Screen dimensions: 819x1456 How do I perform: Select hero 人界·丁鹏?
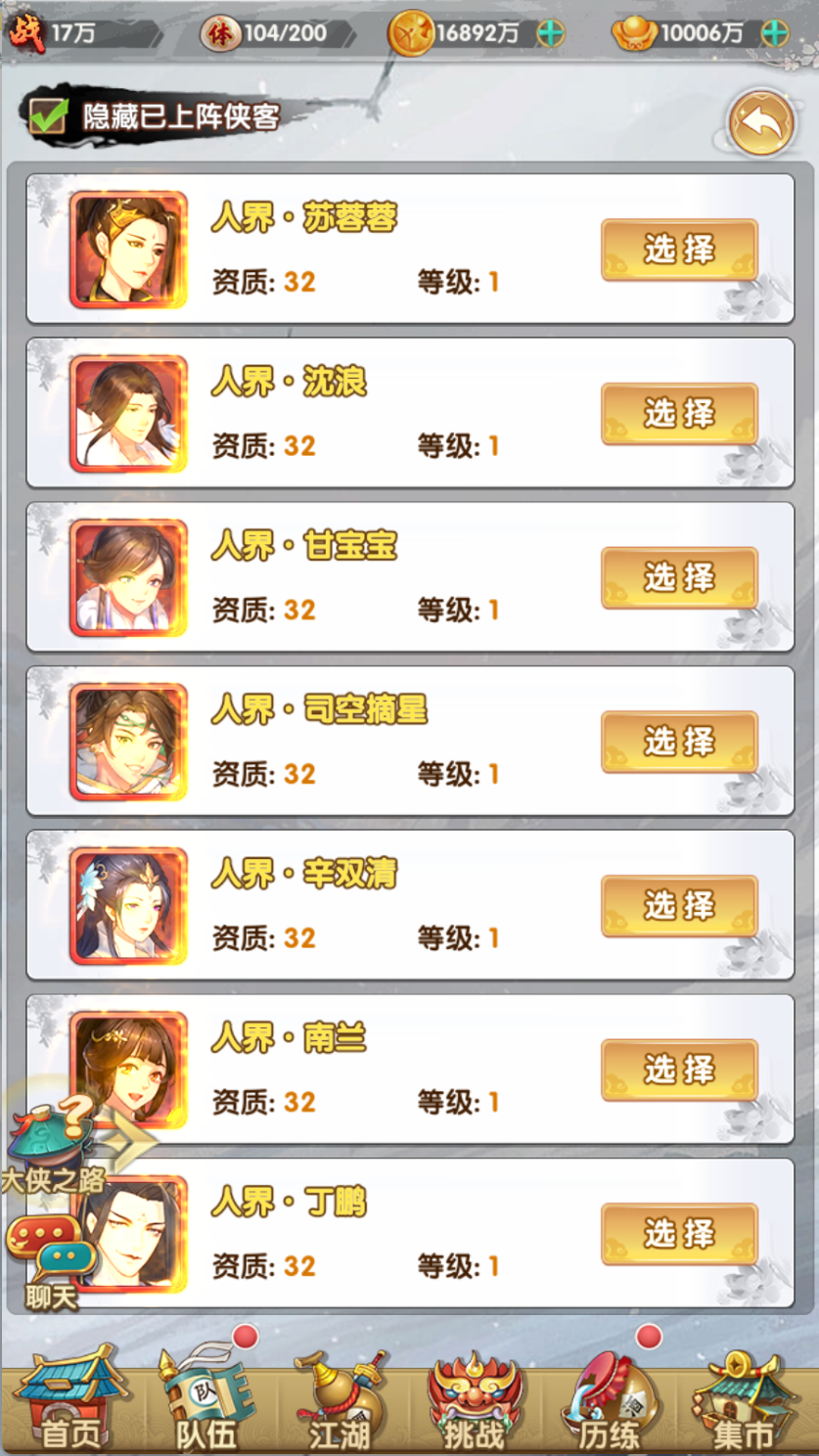[x=679, y=1234]
